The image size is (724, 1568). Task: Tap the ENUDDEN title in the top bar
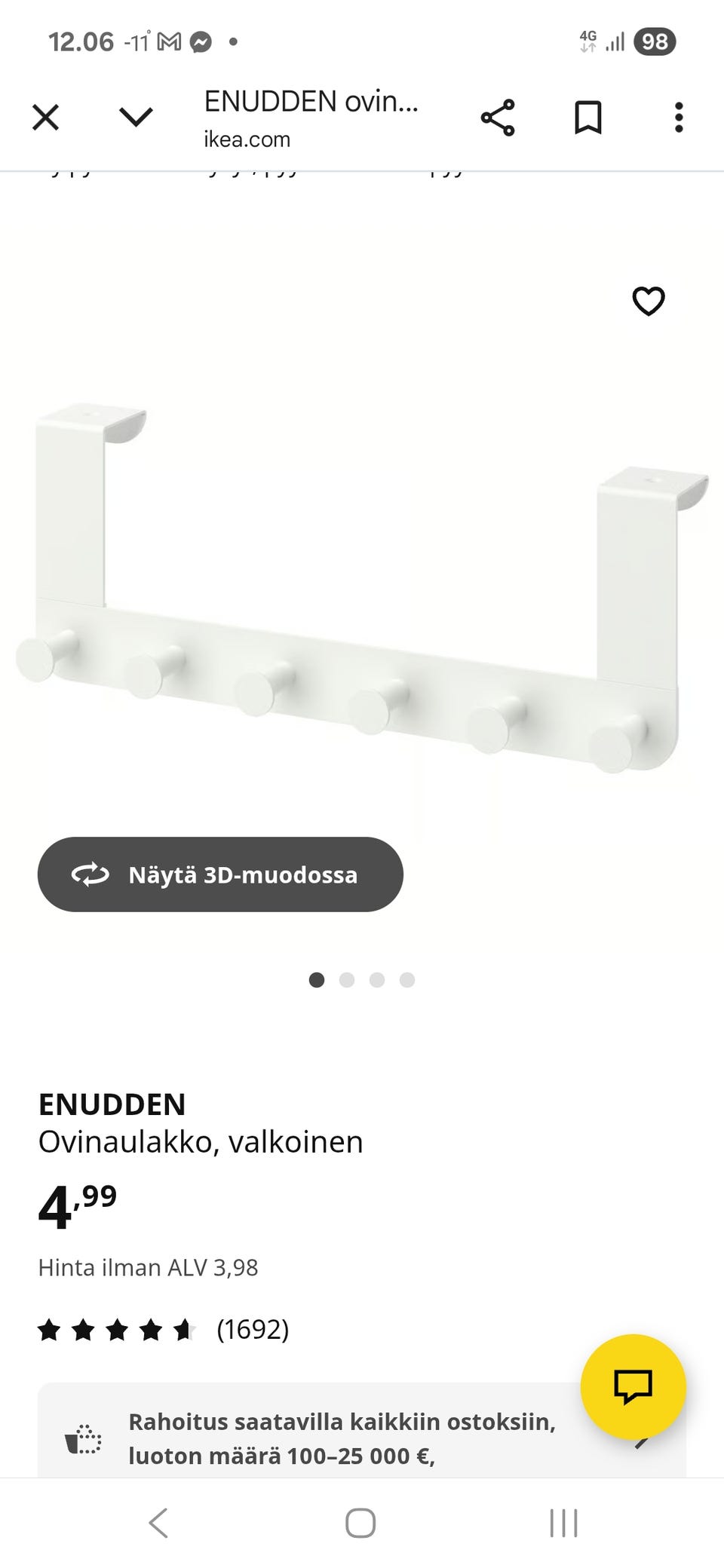[x=311, y=103]
